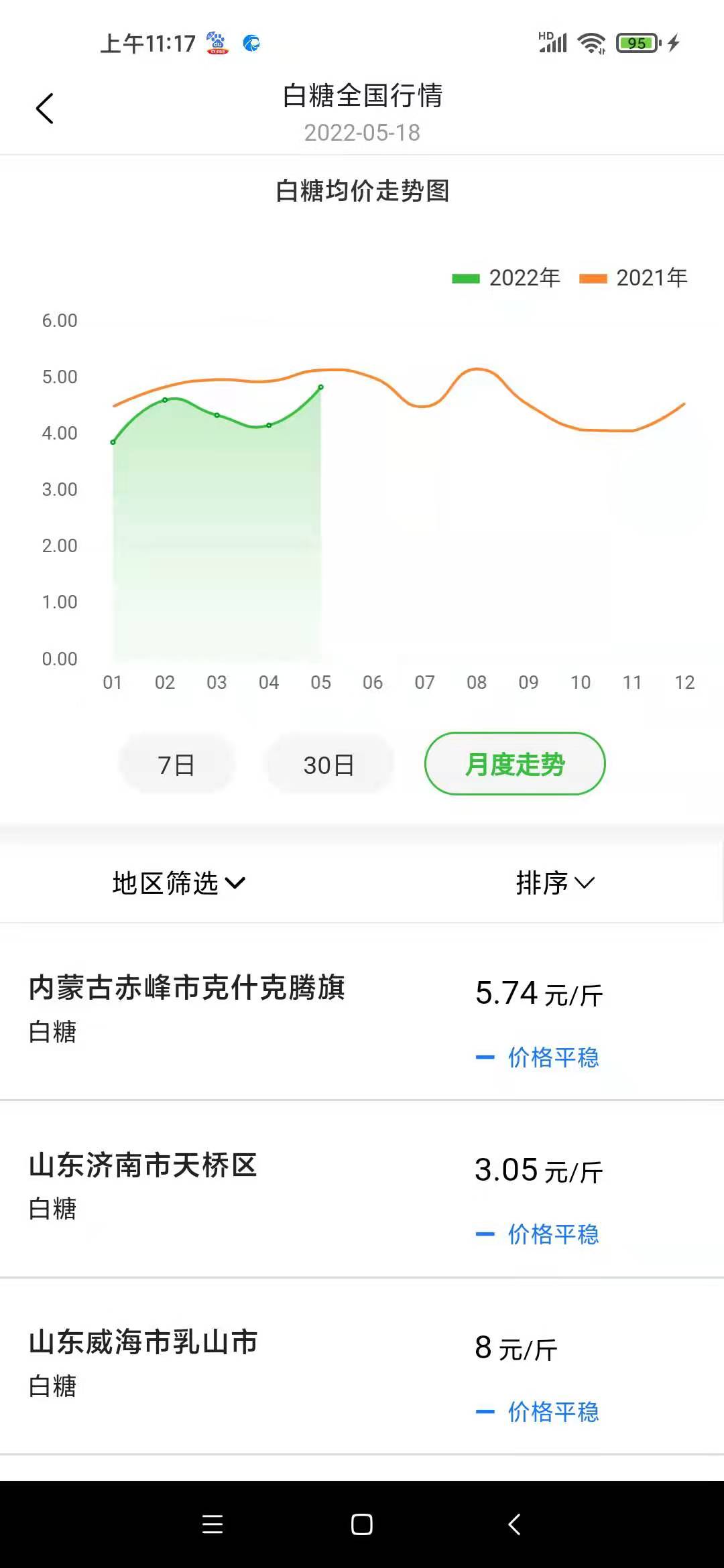
Task: Tap the system home button
Action: (x=362, y=1524)
